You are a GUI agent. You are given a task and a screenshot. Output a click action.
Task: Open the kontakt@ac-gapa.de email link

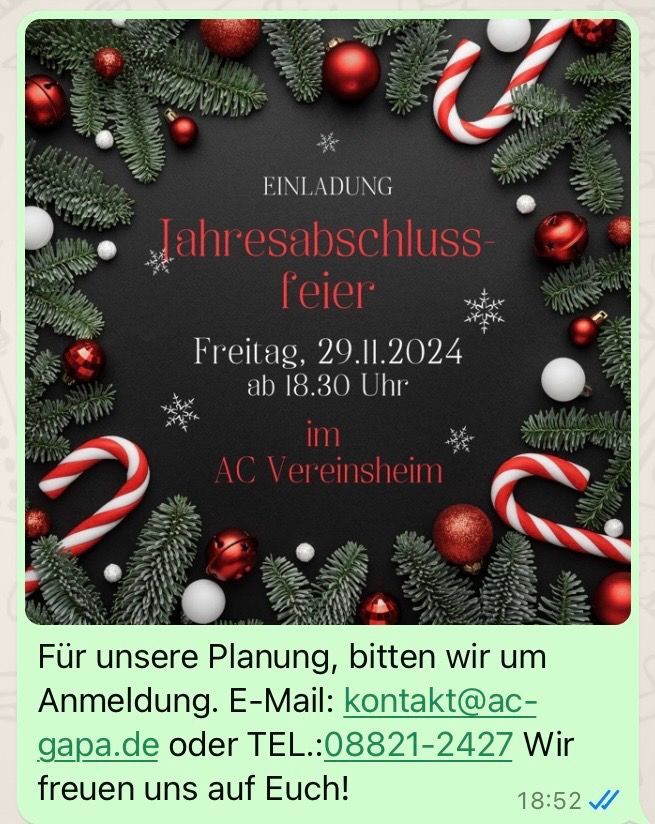coord(440,702)
